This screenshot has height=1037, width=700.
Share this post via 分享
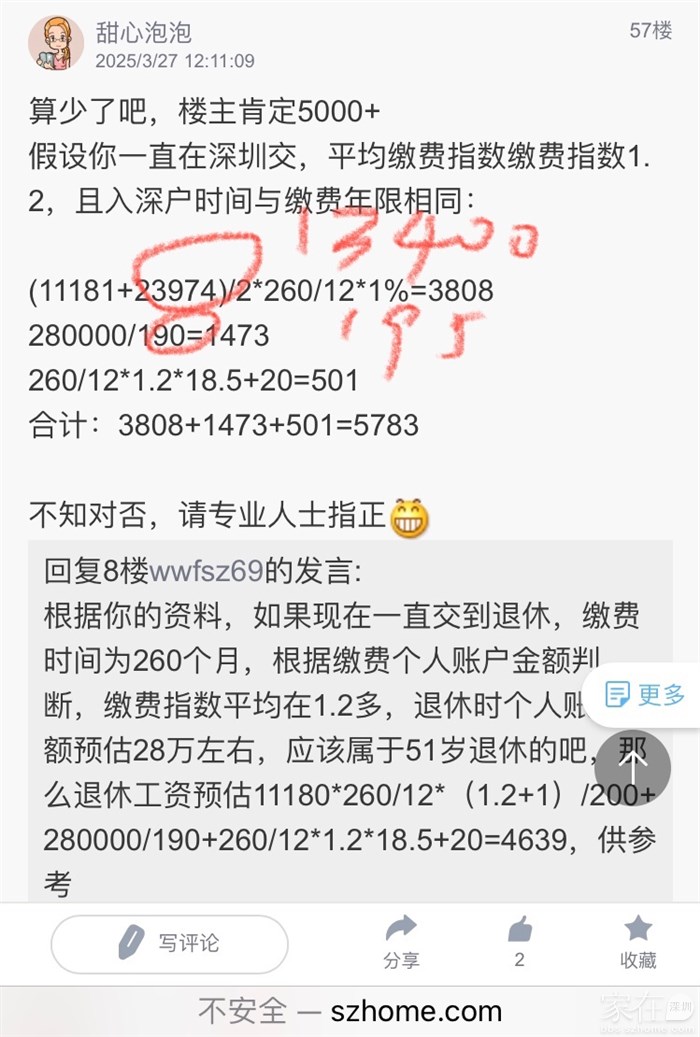pos(401,941)
